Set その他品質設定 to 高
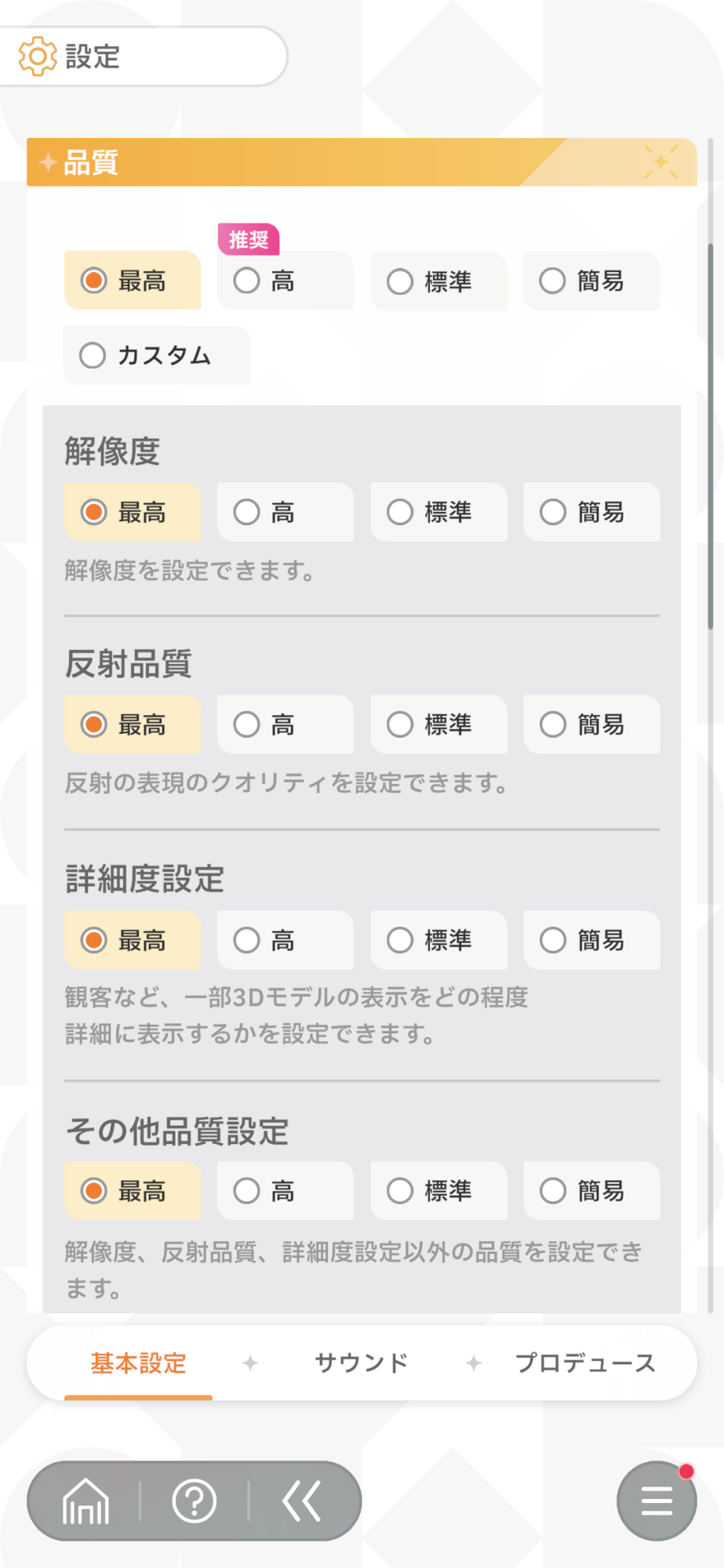This screenshot has height=1568, width=724. (286, 1191)
